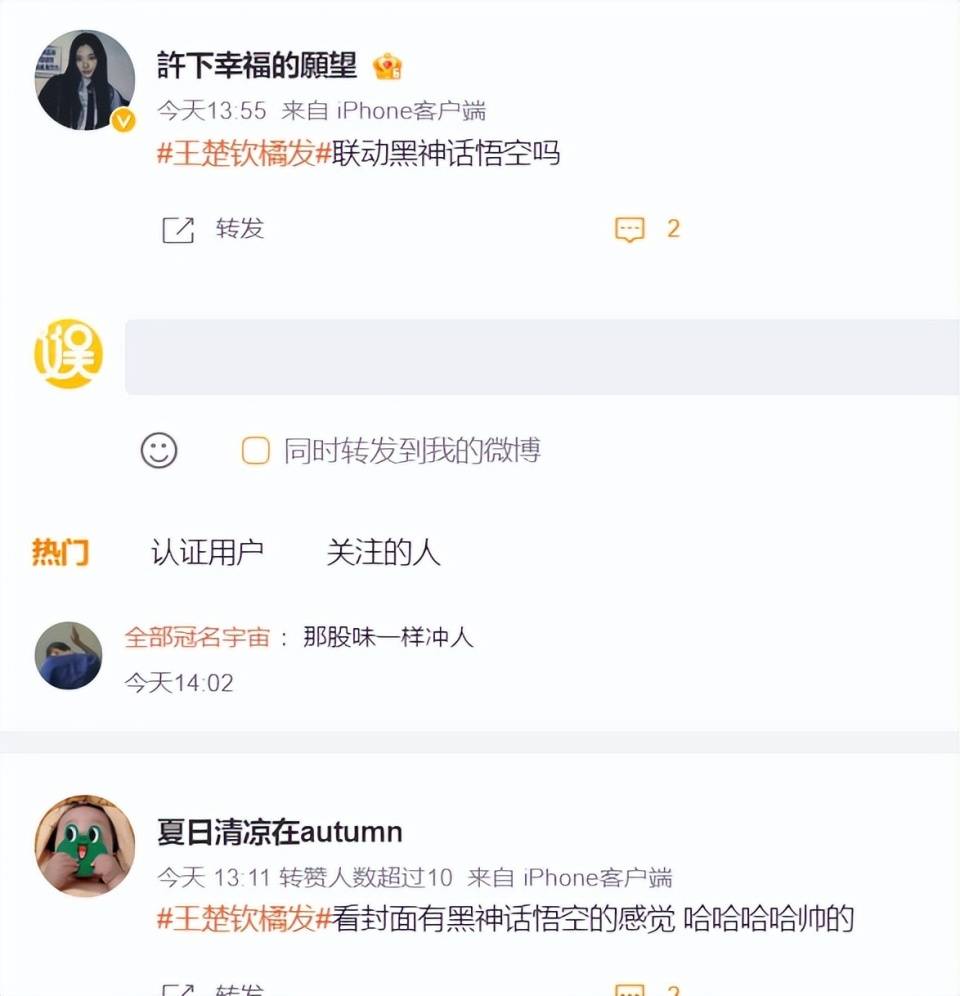
Task: Check 同时转发到我的微博 box
Action: (x=256, y=451)
